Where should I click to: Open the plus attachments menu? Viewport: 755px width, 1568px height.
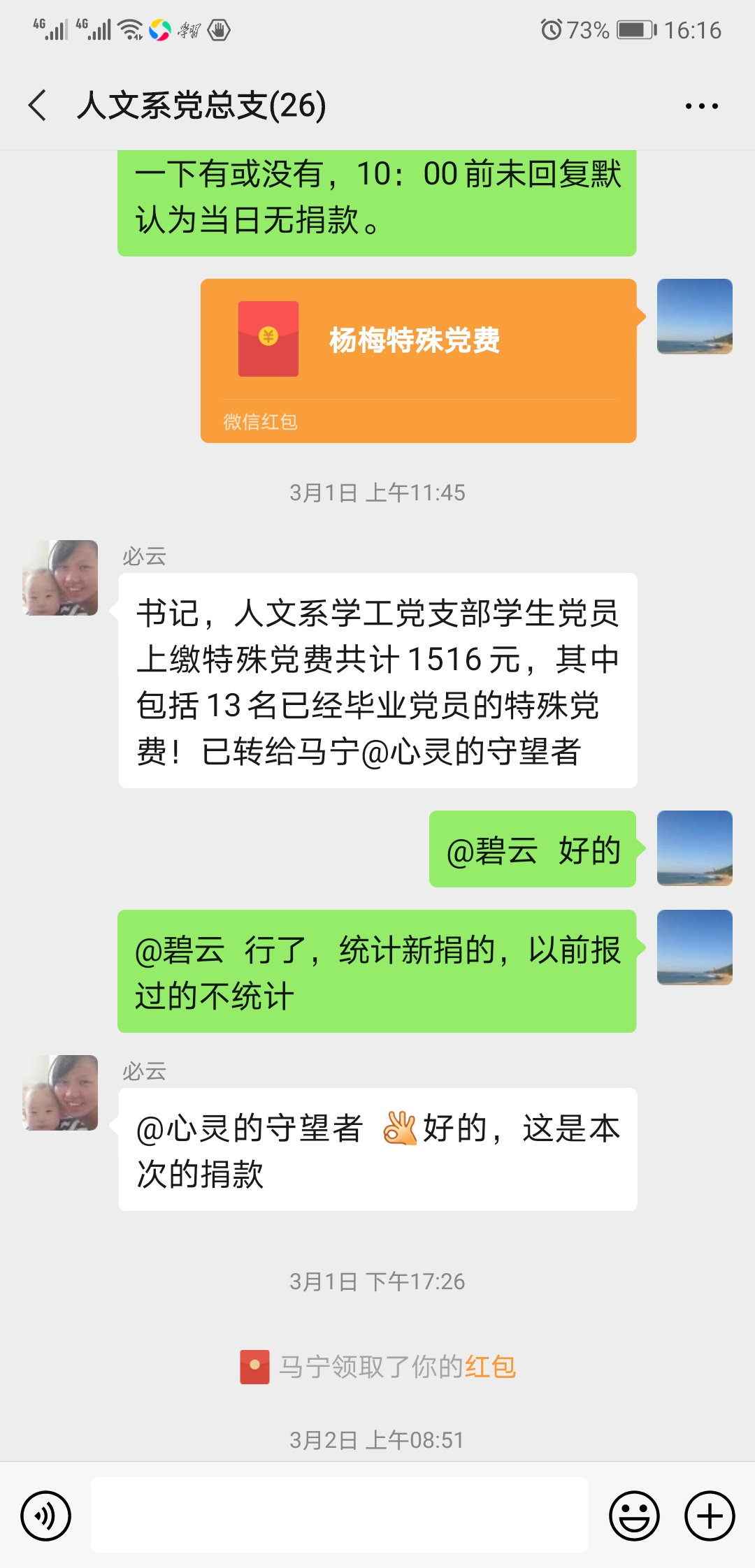(709, 1516)
